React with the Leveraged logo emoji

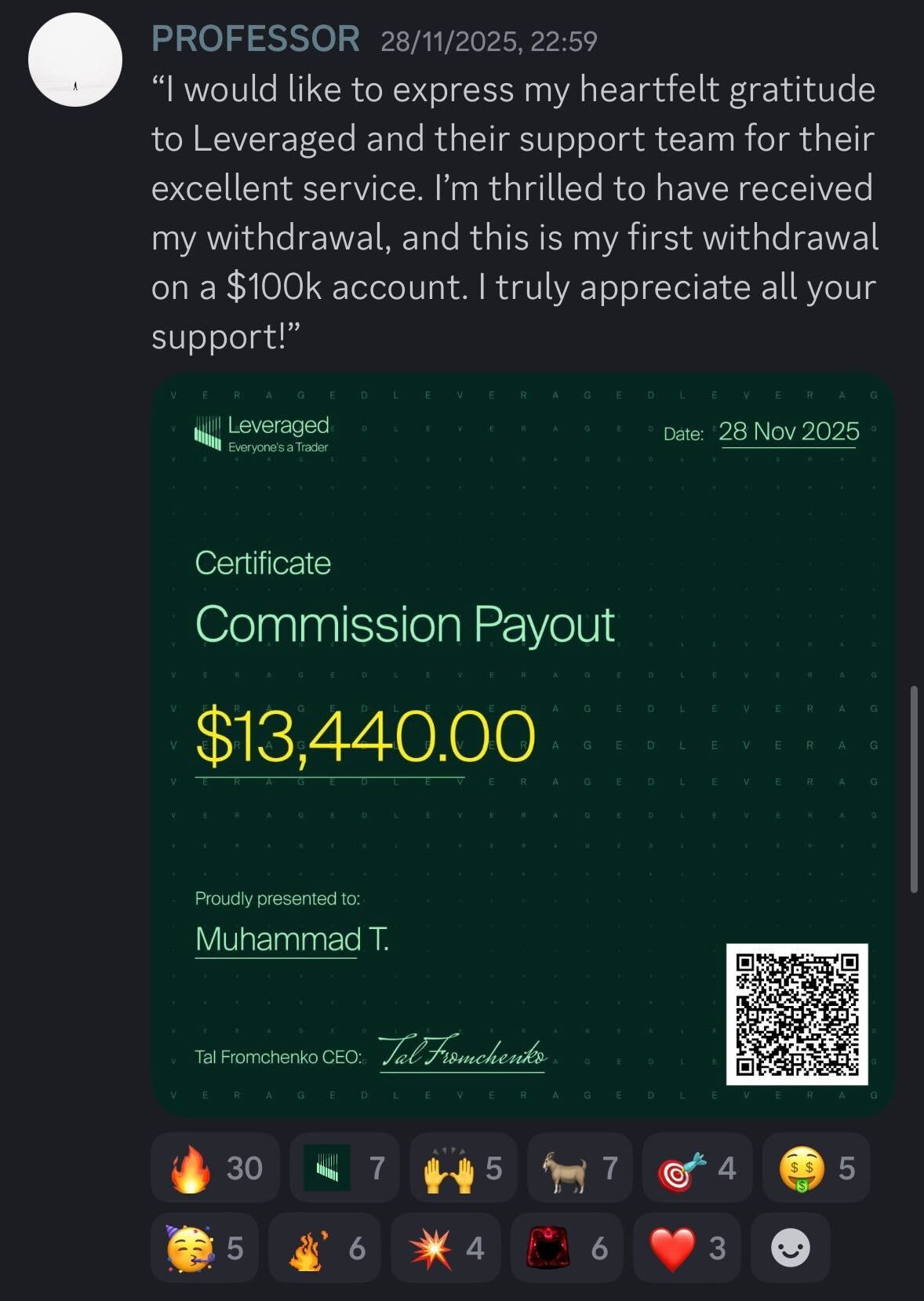click(x=344, y=1168)
